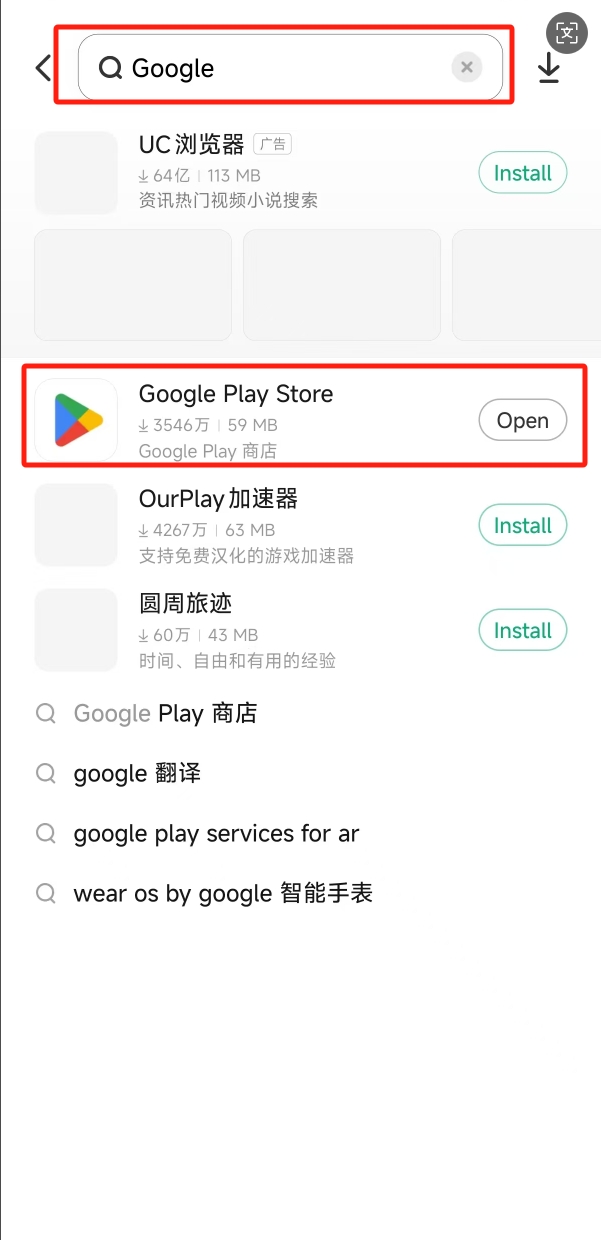The width and height of the screenshot is (601, 1240).
Task: Select suggestion Google Play 商店
Action: pyautogui.click(x=165, y=714)
